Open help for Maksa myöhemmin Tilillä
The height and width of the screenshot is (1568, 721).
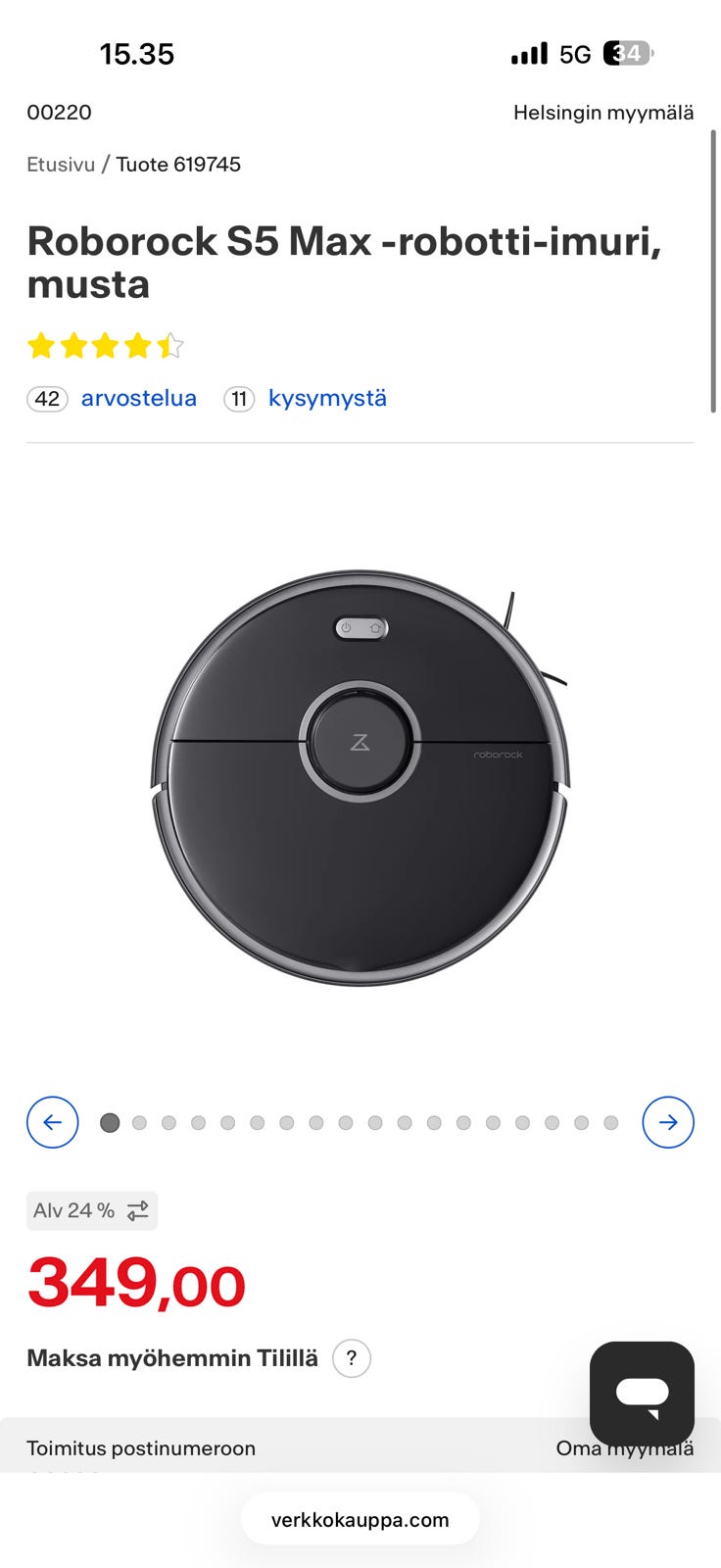[352, 1358]
